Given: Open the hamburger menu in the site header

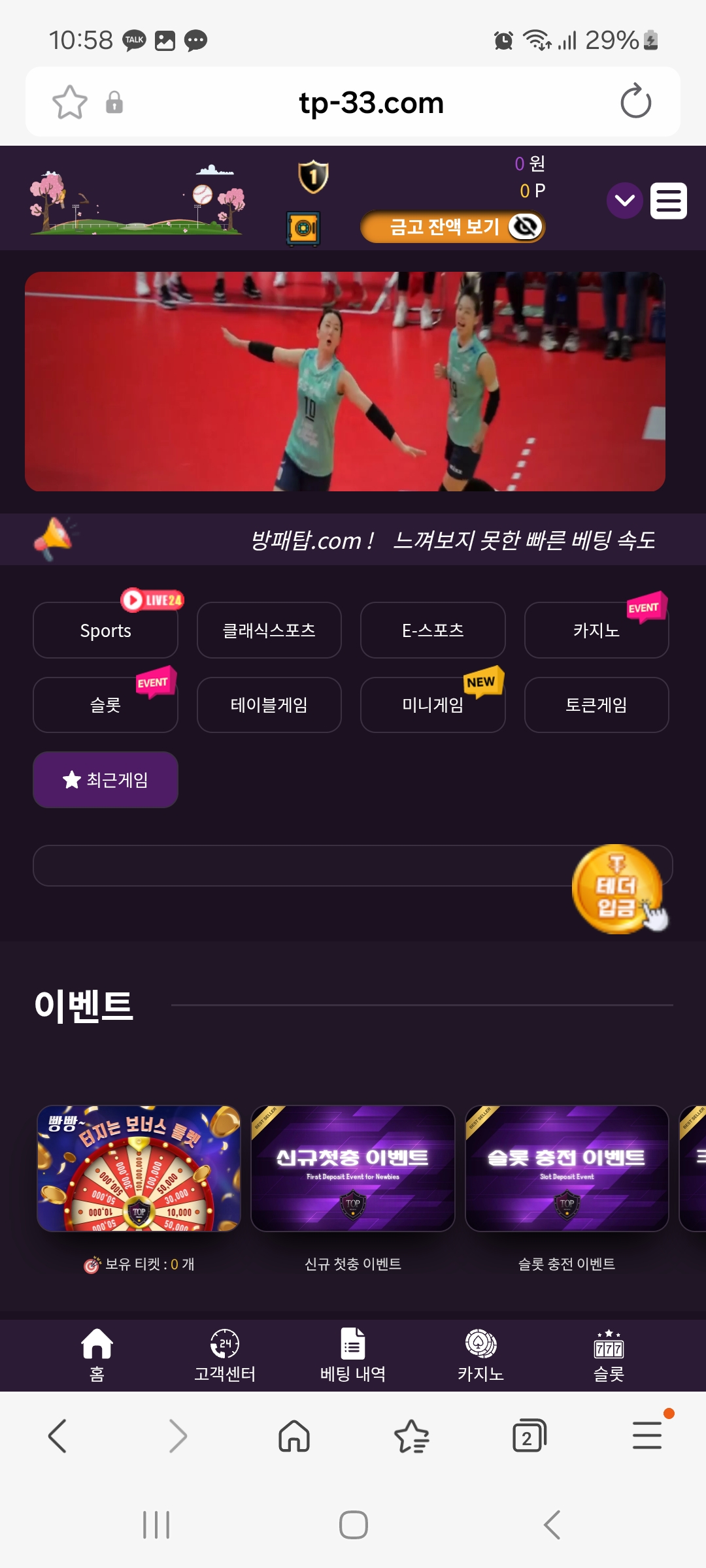Looking at the screenshot, I should 668,201.
